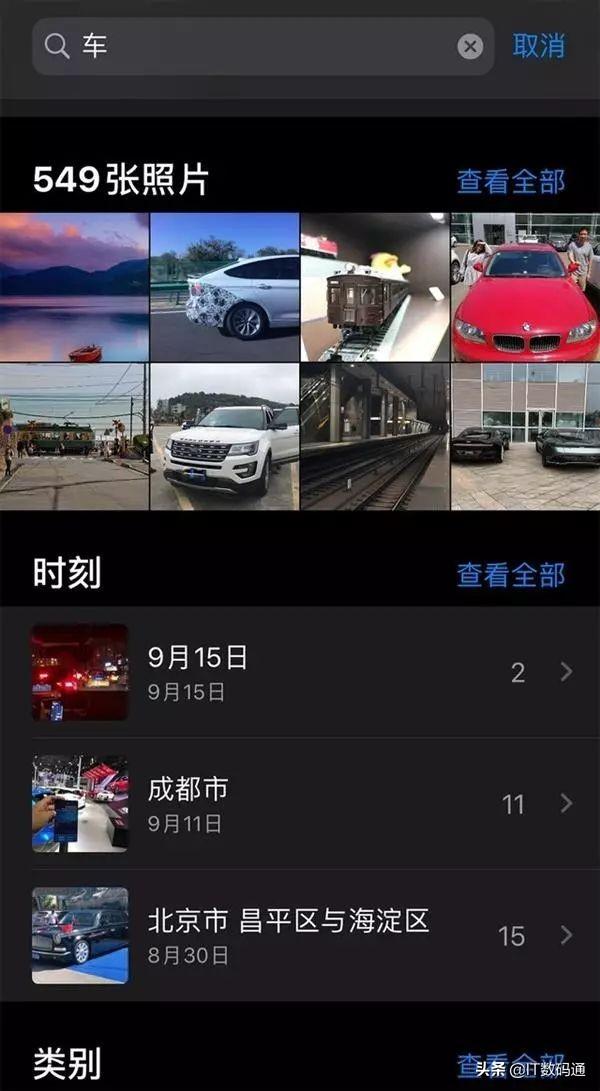Open the sunset lake photo

(x=74, y=287)
